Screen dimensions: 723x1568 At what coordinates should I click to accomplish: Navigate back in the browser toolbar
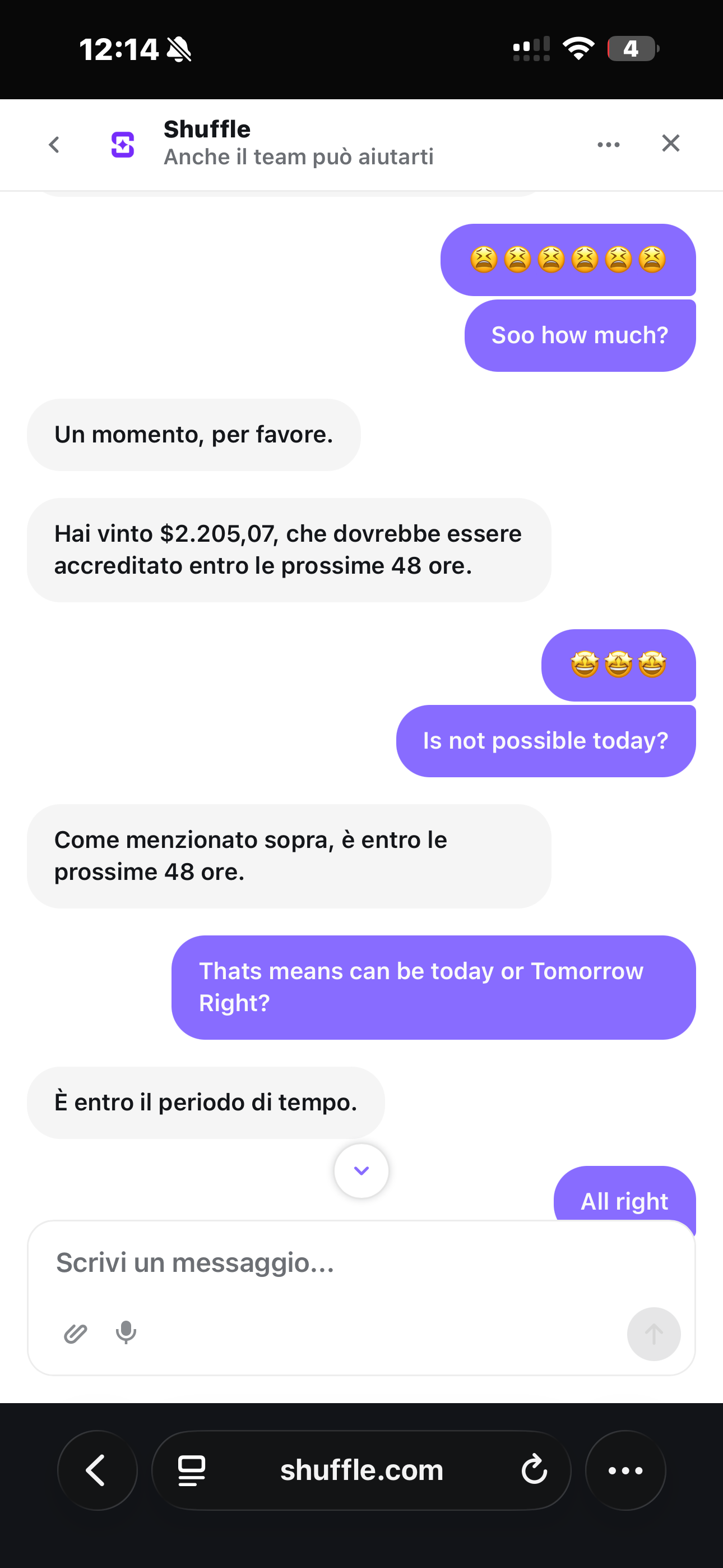[98, 1470]
